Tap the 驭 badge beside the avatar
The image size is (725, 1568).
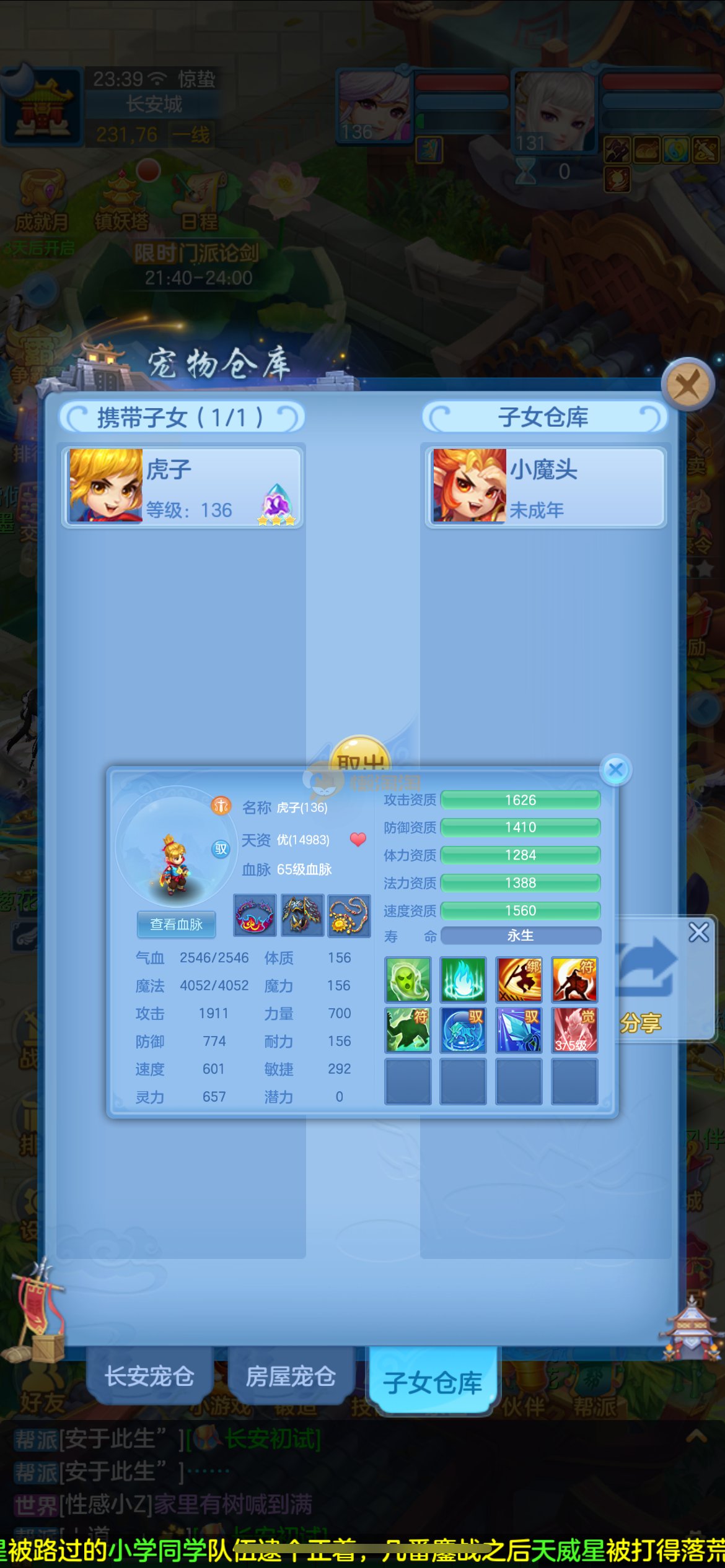point(221,849)
